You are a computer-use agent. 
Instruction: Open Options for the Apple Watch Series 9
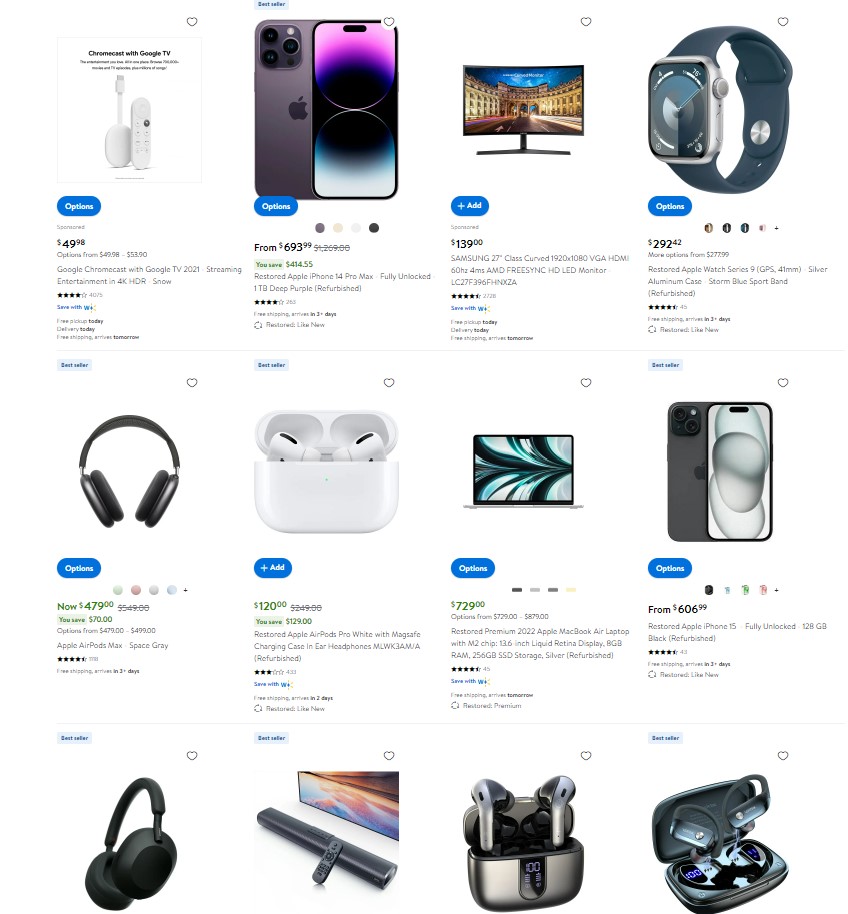tap(668, 206)
